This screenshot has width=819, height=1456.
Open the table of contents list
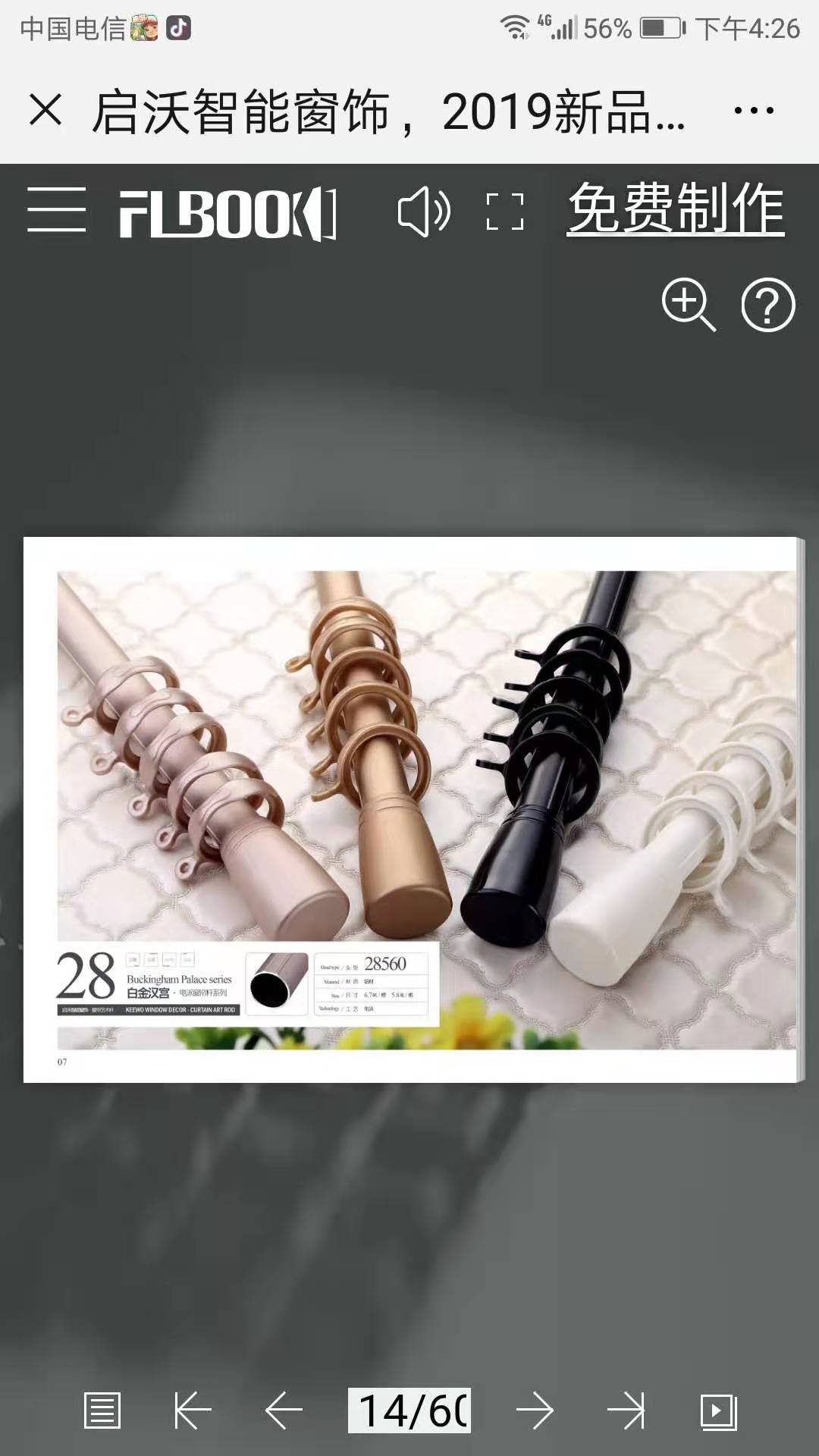coord(102,1411)
